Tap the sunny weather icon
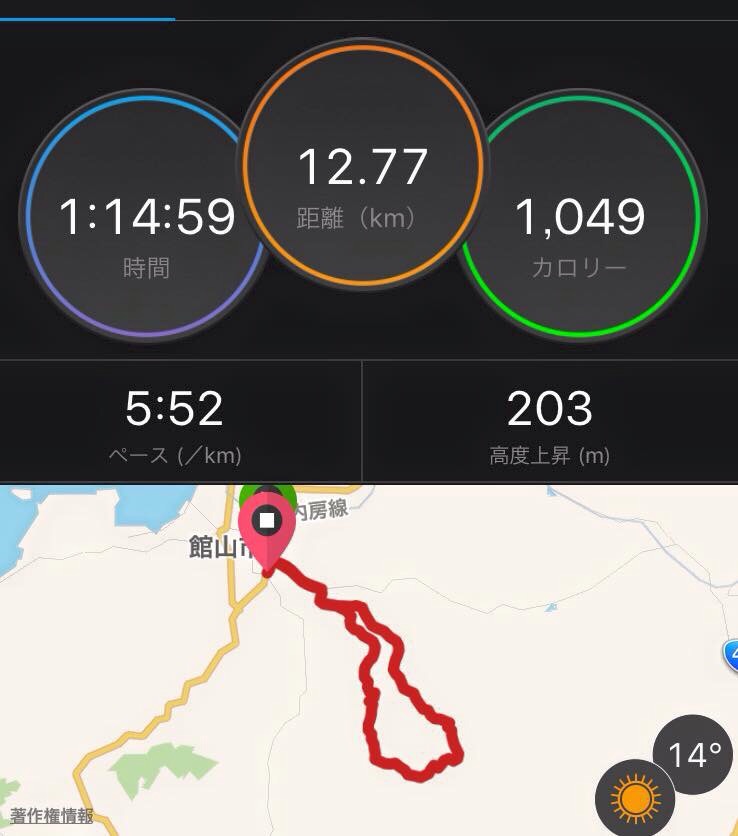 coord(635,798)
